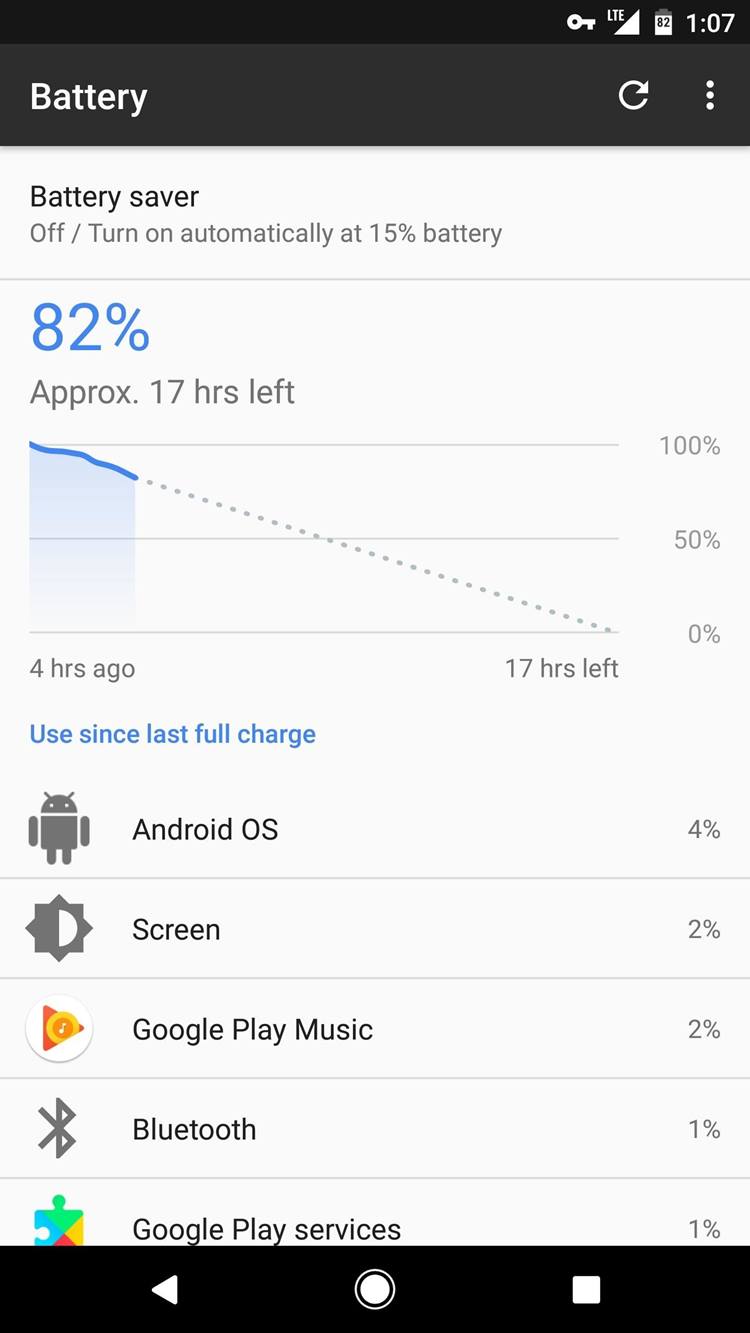Go back with the navigation bar
Screen dimensions: 750x1333
[165, 1290]
